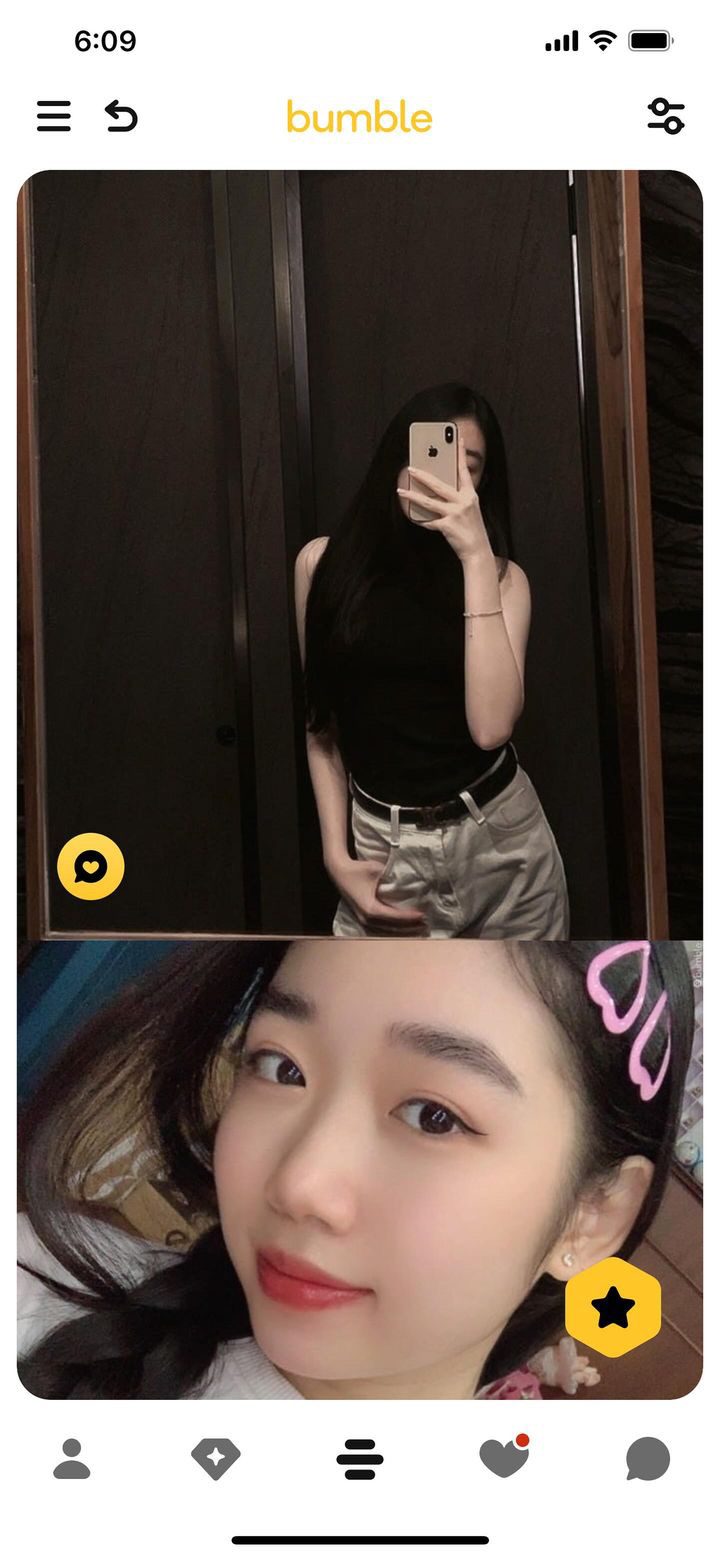
Task: Open the Chats tab
Action: 647,1459
